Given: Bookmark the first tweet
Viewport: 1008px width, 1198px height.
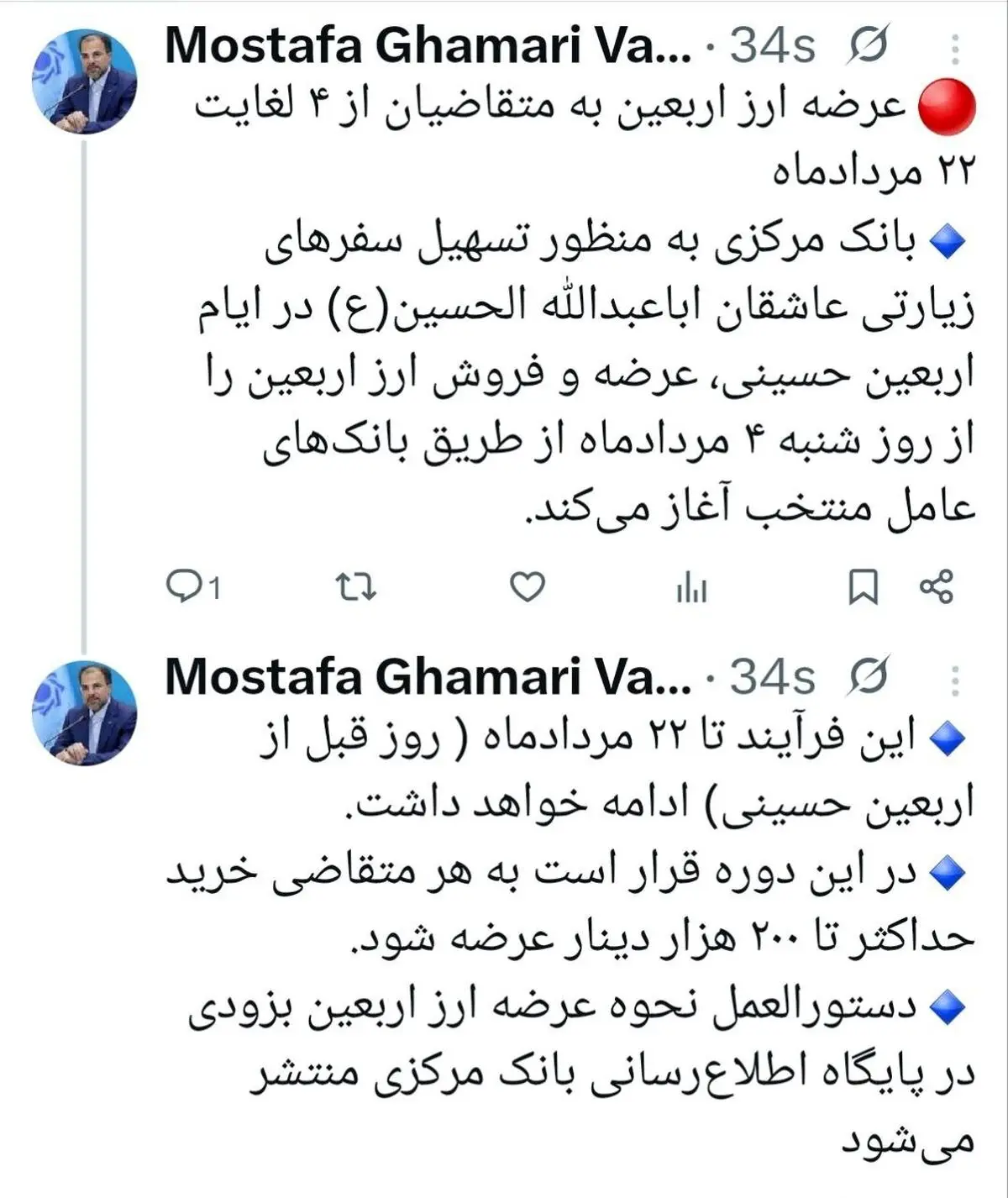Looking at the screenshot, I should (x=863, y=586).
